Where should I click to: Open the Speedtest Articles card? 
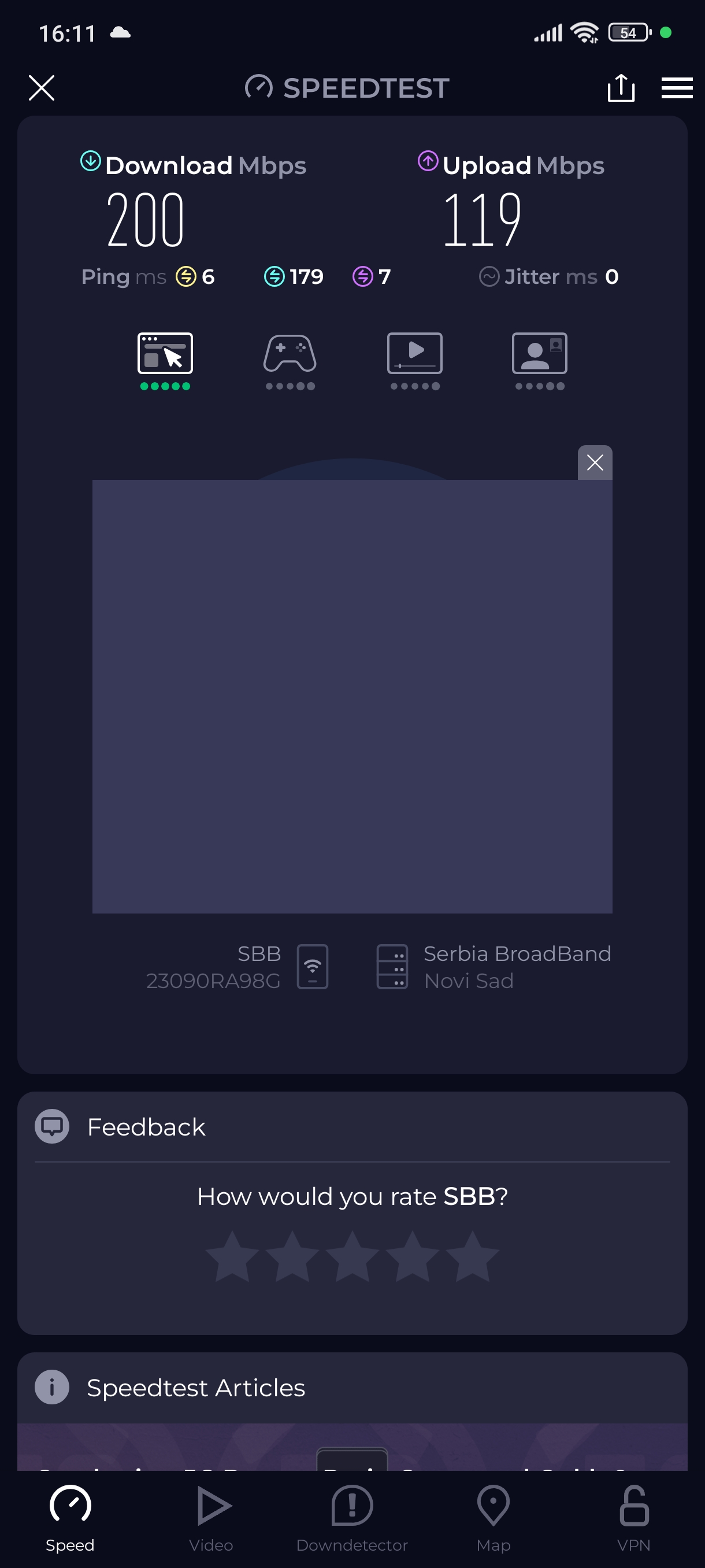tap(195, 1388)
